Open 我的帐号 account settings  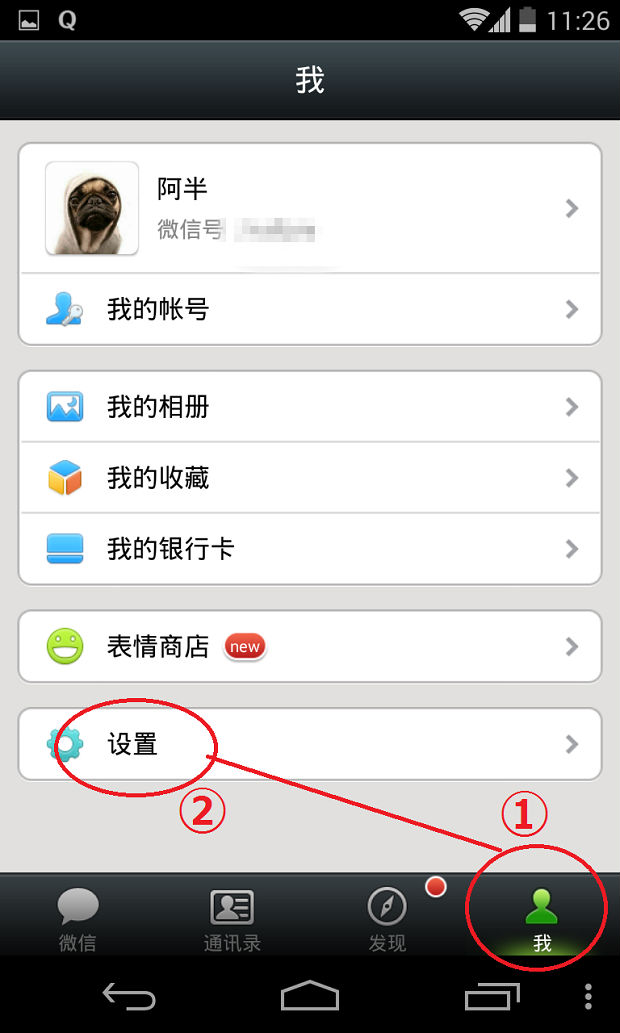(310, 309)
